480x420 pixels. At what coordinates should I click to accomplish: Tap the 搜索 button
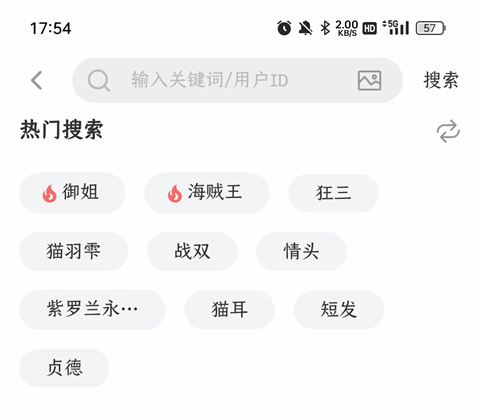(441, 80)
